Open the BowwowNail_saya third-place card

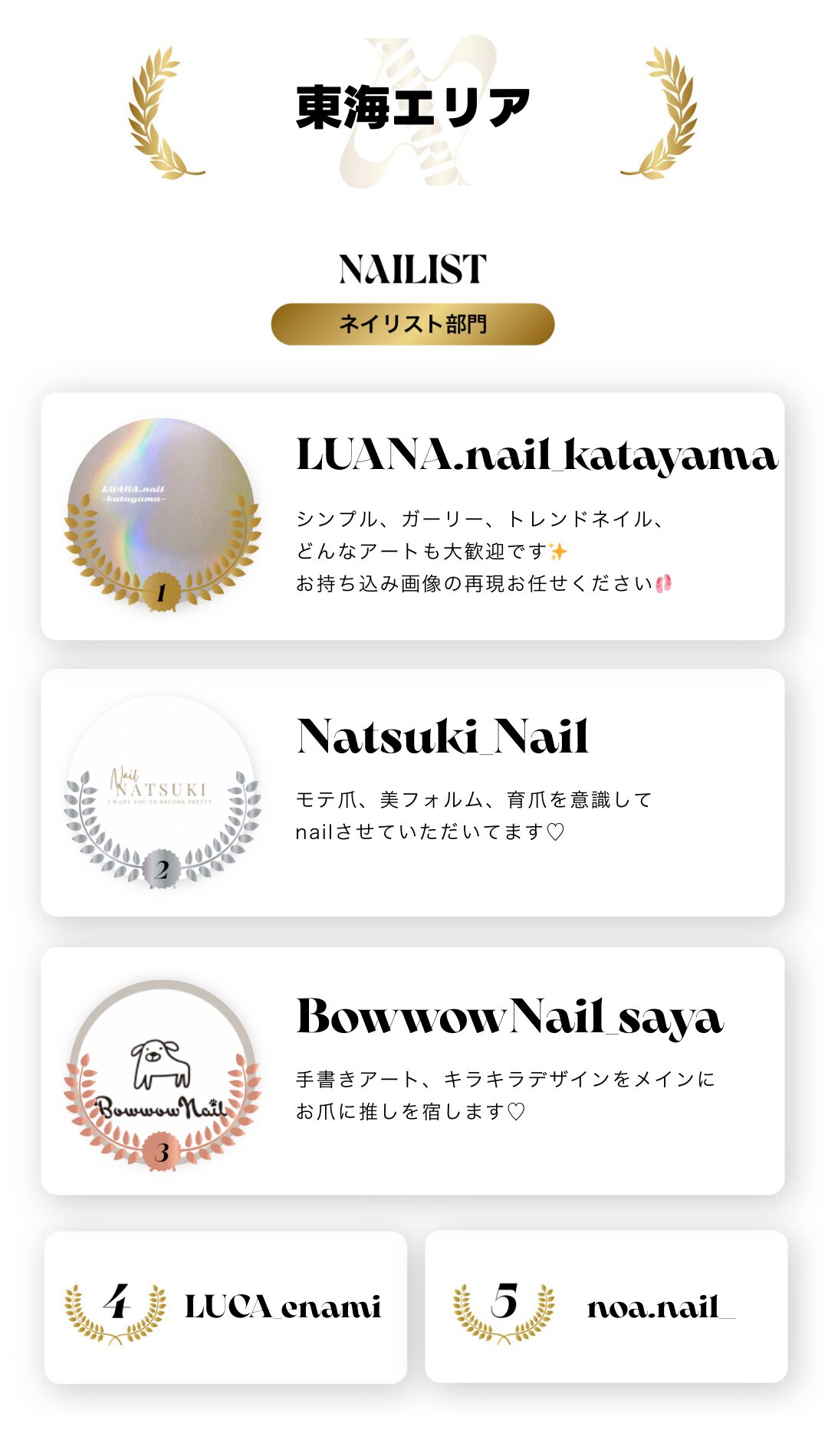point(412,1071)
